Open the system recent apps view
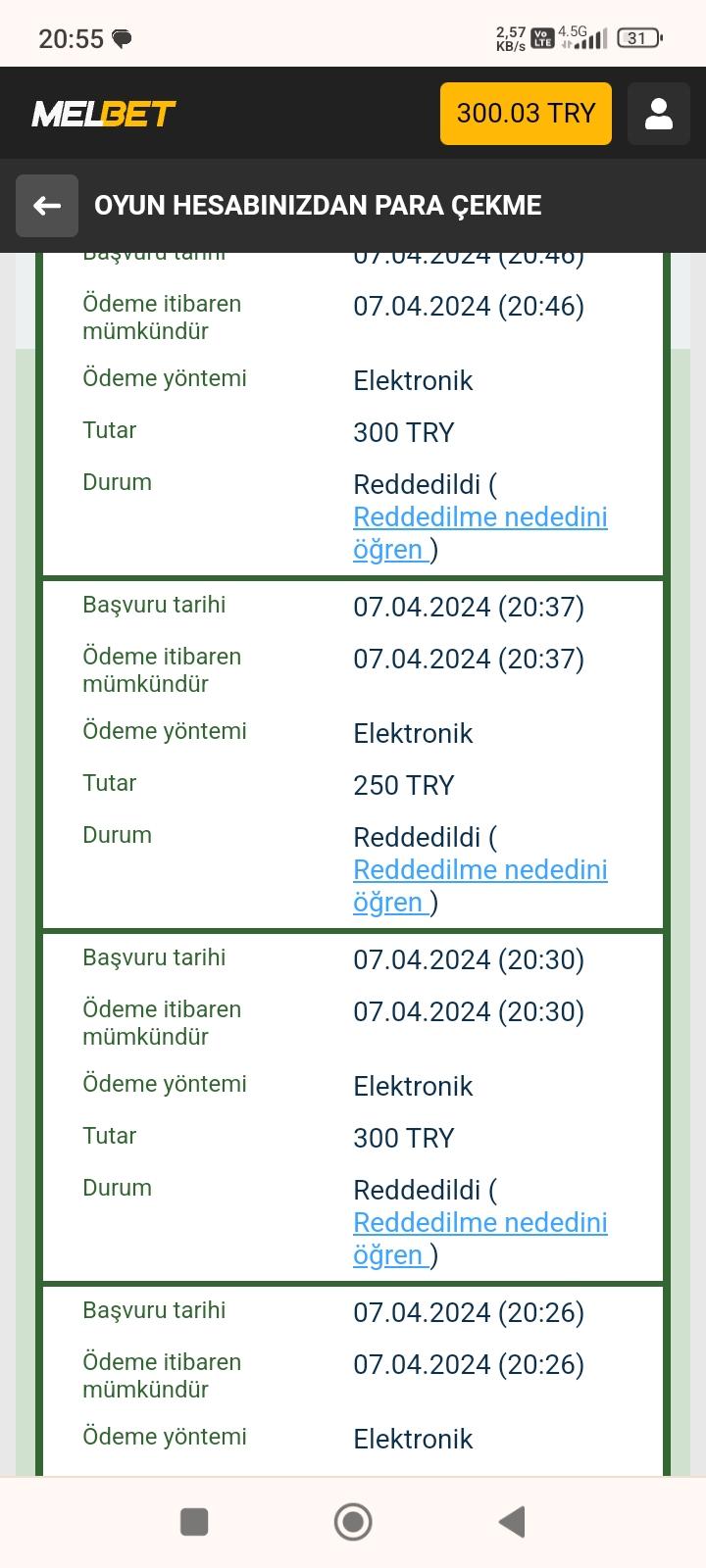 (194, 1522)
